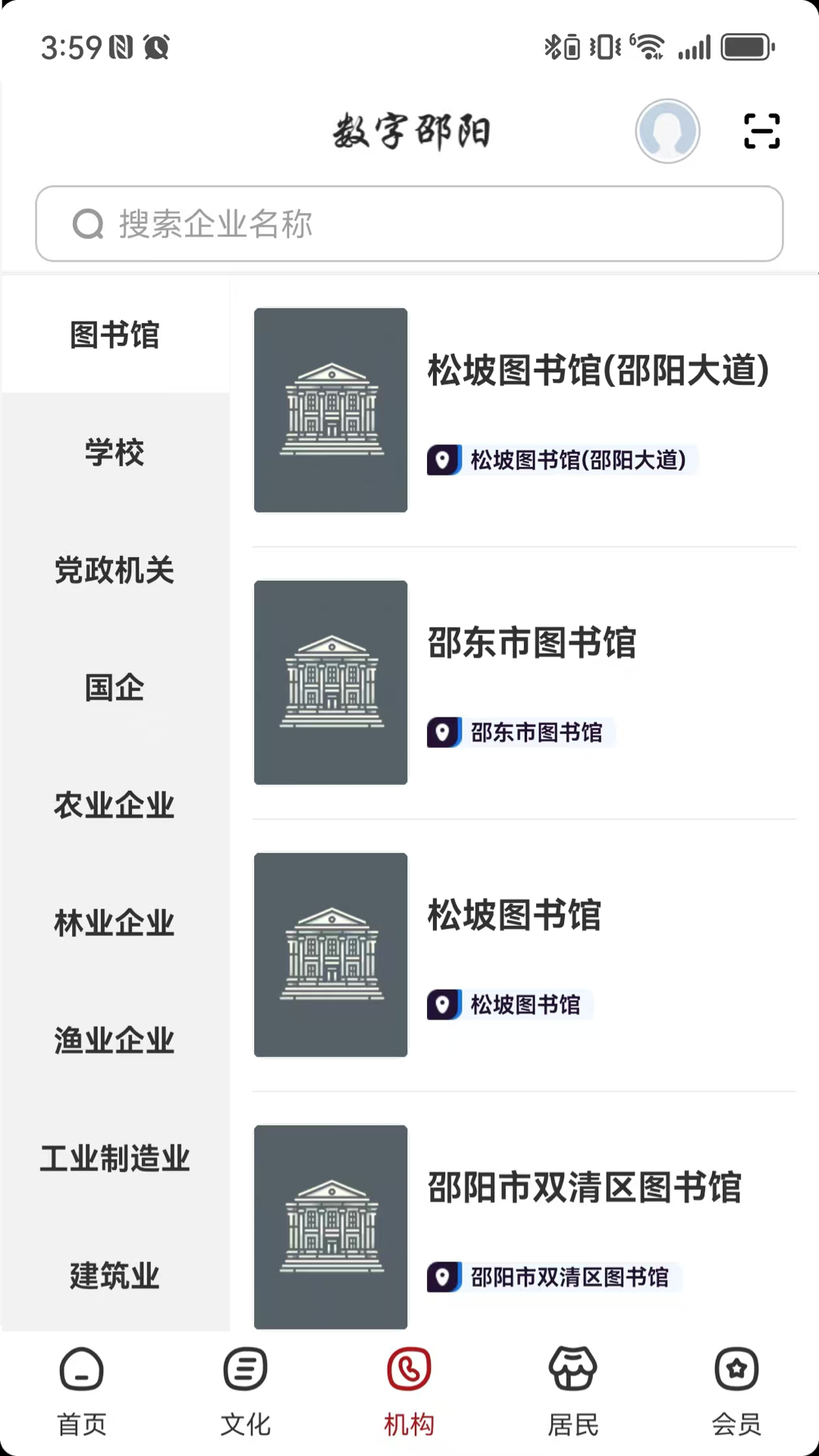Click the 邵东市图书馆 building thumbnail
Screen dimensions: 819x1456
(331, 682)
